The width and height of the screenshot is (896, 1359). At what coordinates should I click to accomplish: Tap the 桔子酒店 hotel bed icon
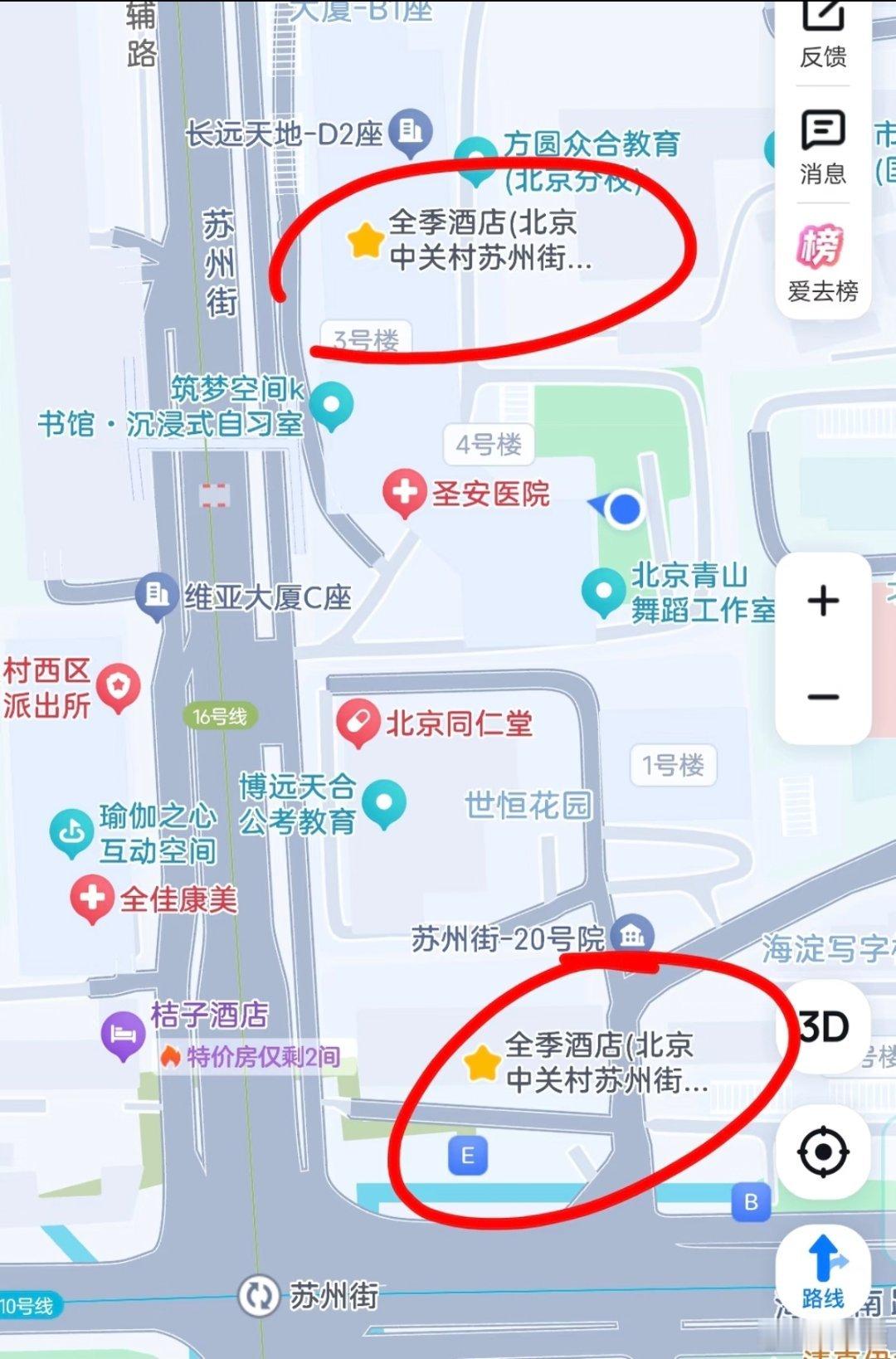coord(121,1033)
